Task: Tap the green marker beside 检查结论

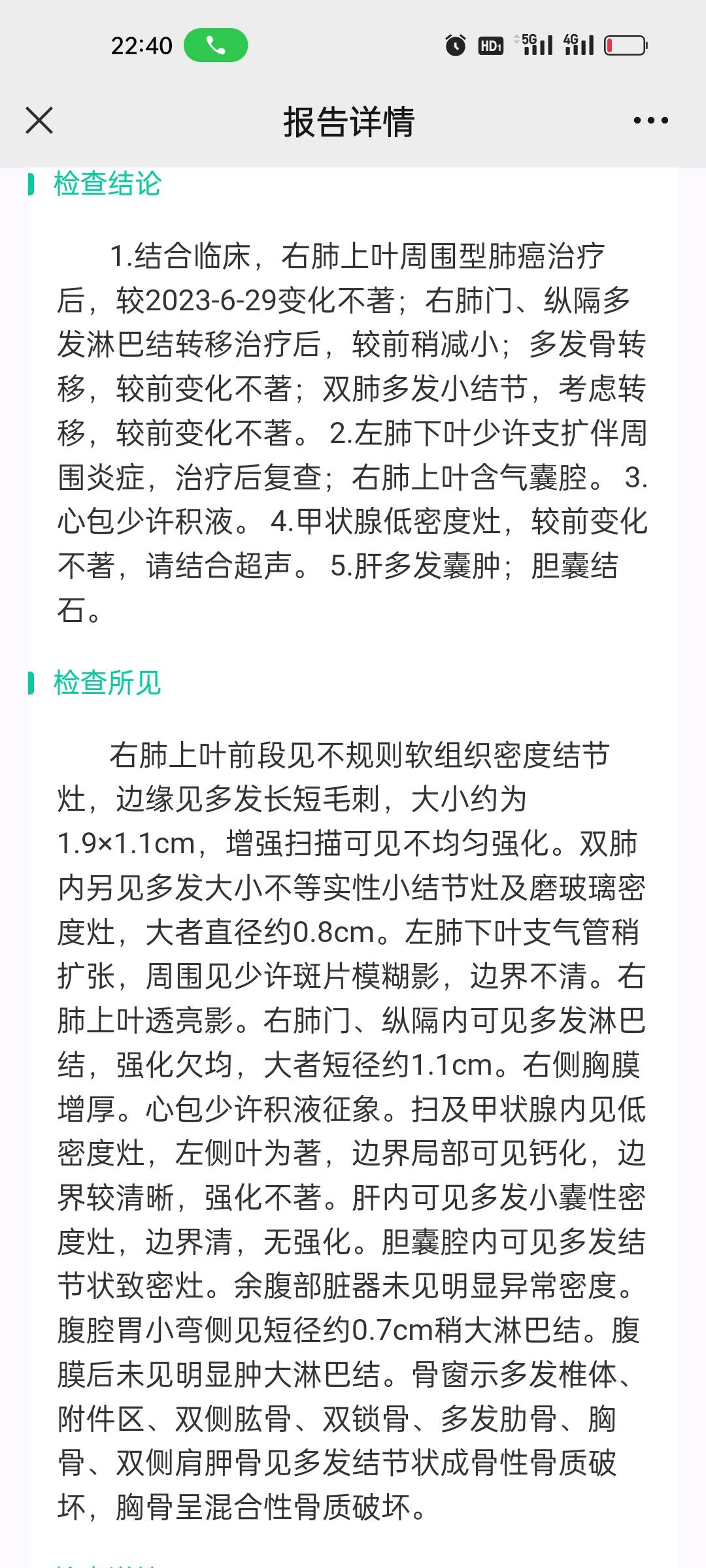Action: (x=31, y=184)
